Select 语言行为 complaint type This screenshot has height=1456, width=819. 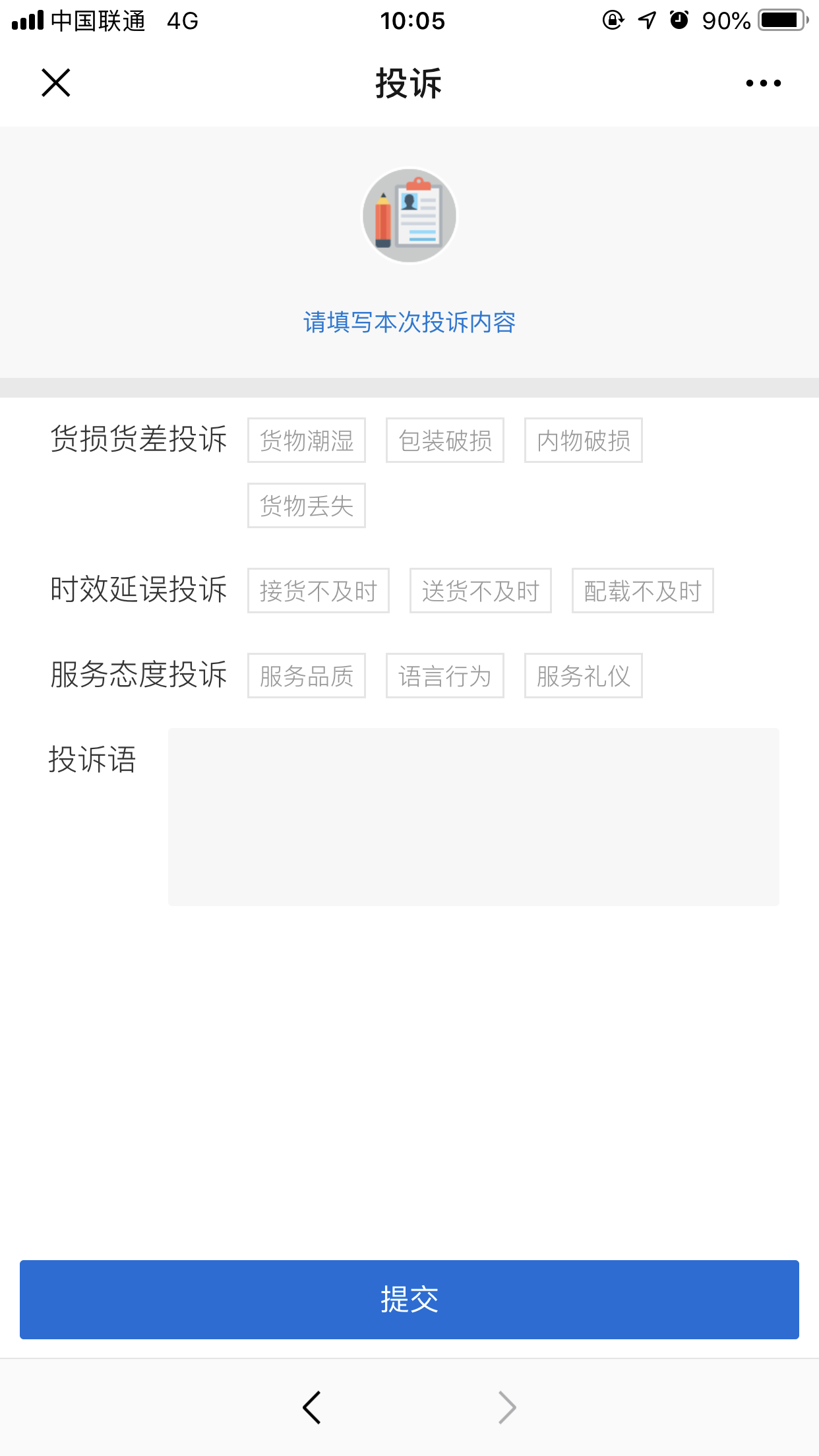point(445,676)
